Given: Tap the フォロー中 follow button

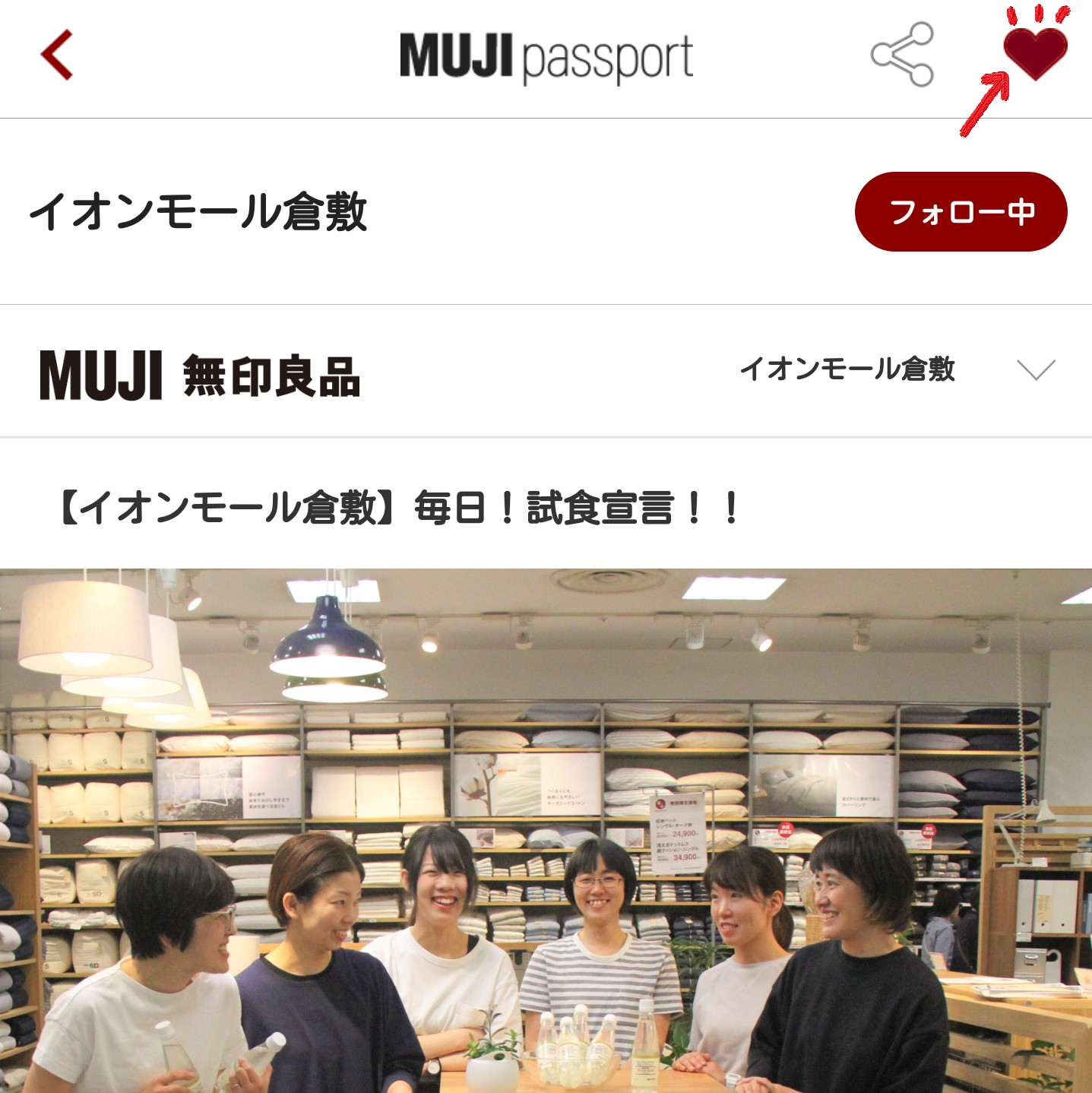Looking at the screenshot, I should tap(961, 212).
